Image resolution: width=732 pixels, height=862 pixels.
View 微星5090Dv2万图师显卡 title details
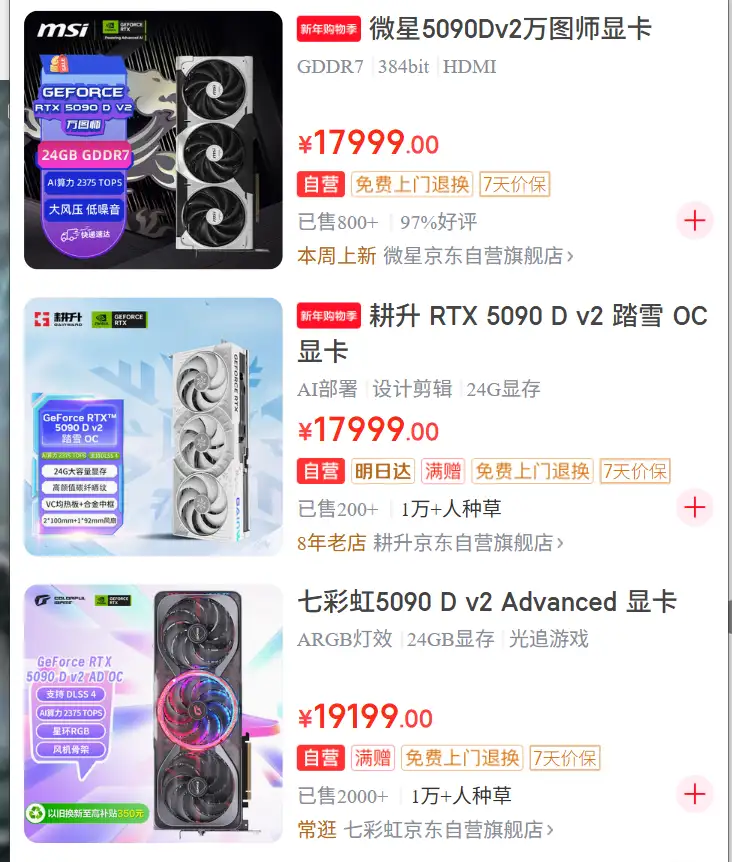510,28
